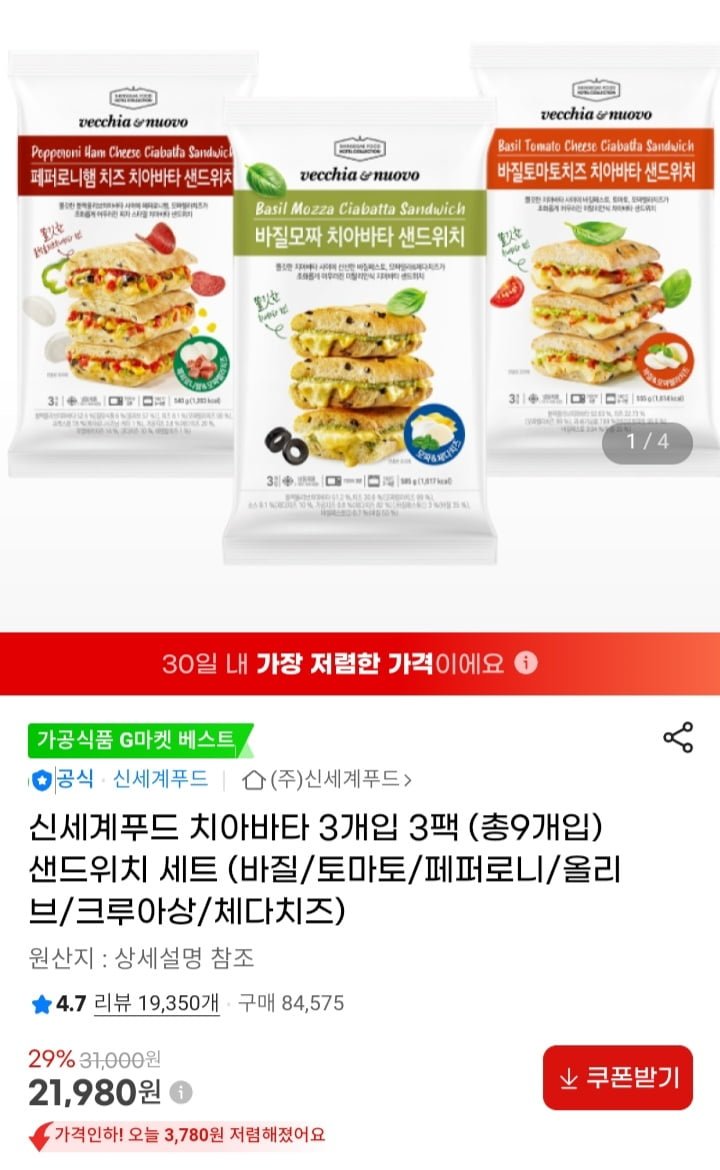The width and height of the screenshot is (720, 1170).
Task: Open the price info icon beside 21,980원
Action: (x=181, y=1092)
